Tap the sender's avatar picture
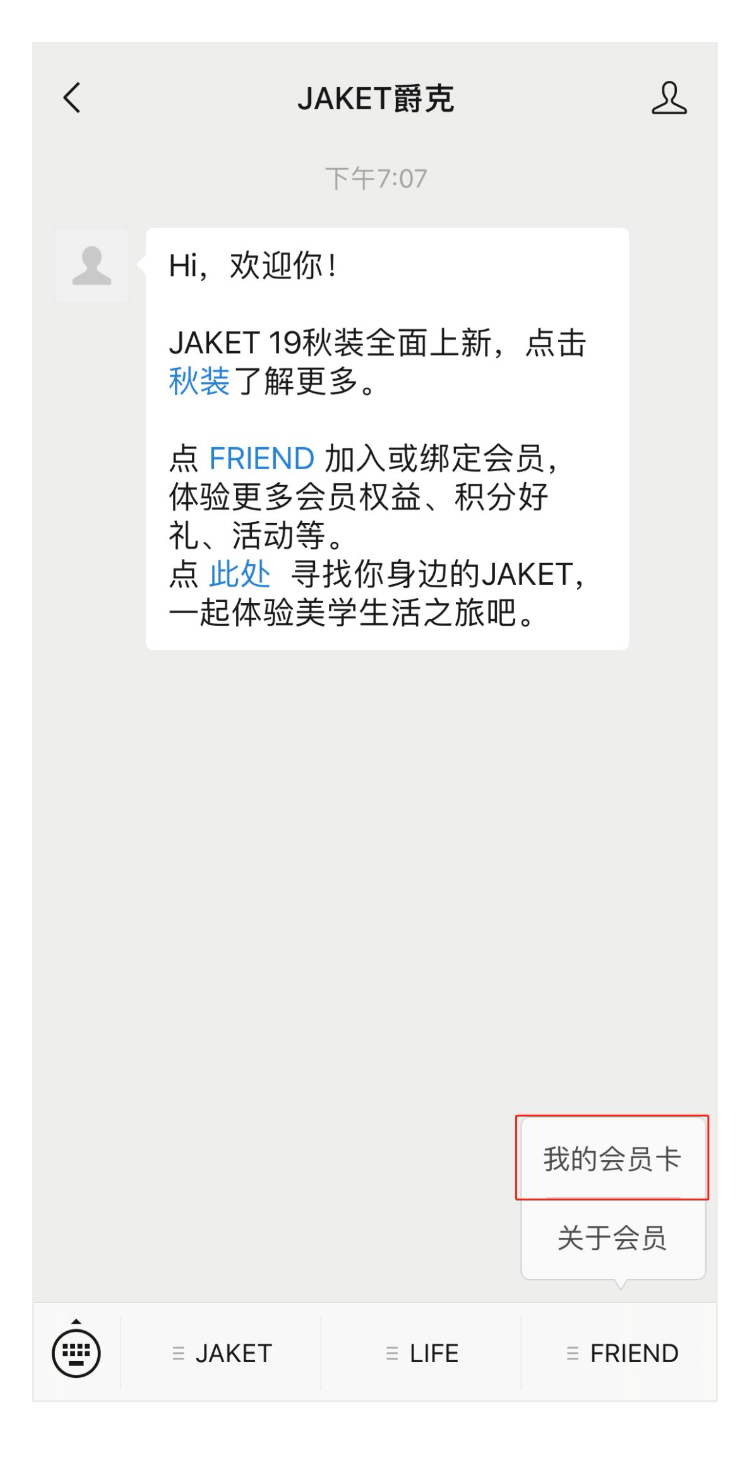This screenshot has width=750, height=1463. point(92,266)
